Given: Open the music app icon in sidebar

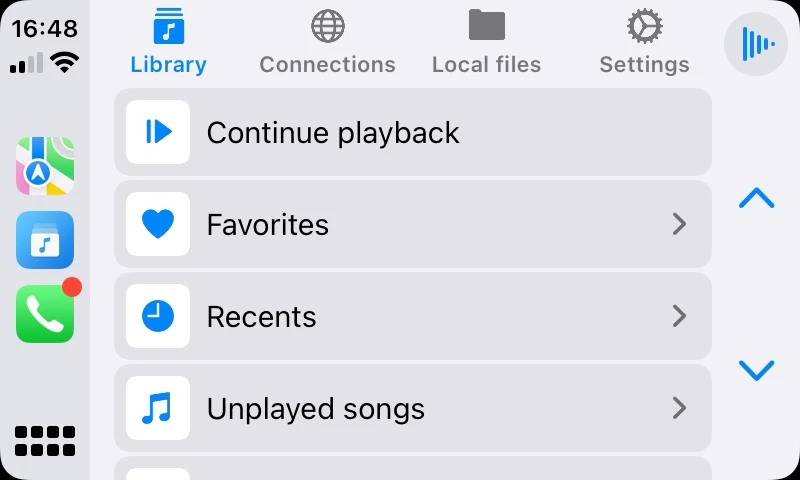Looking at the screenshot, I should click(x=45, y=240).
